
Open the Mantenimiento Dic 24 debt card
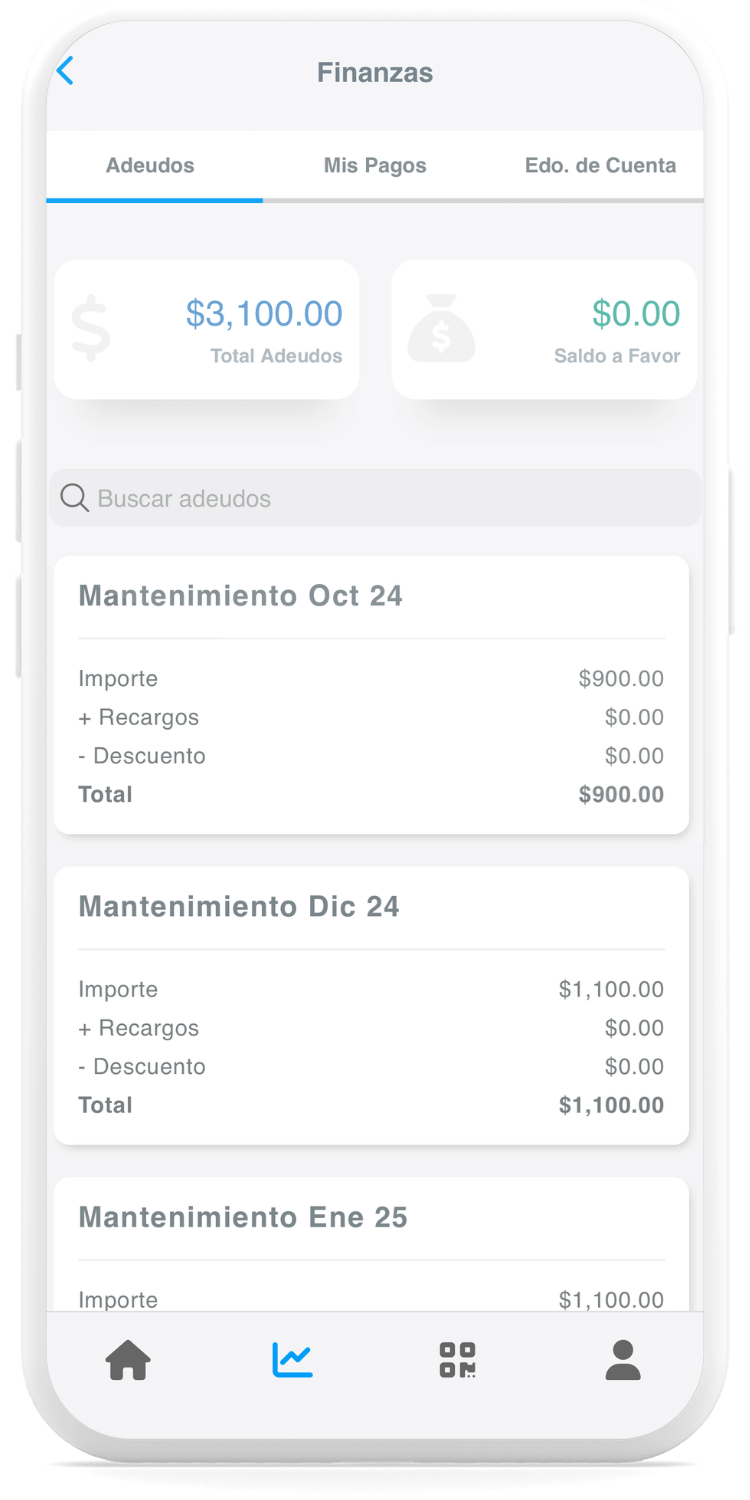click(x=371, y=1005)
